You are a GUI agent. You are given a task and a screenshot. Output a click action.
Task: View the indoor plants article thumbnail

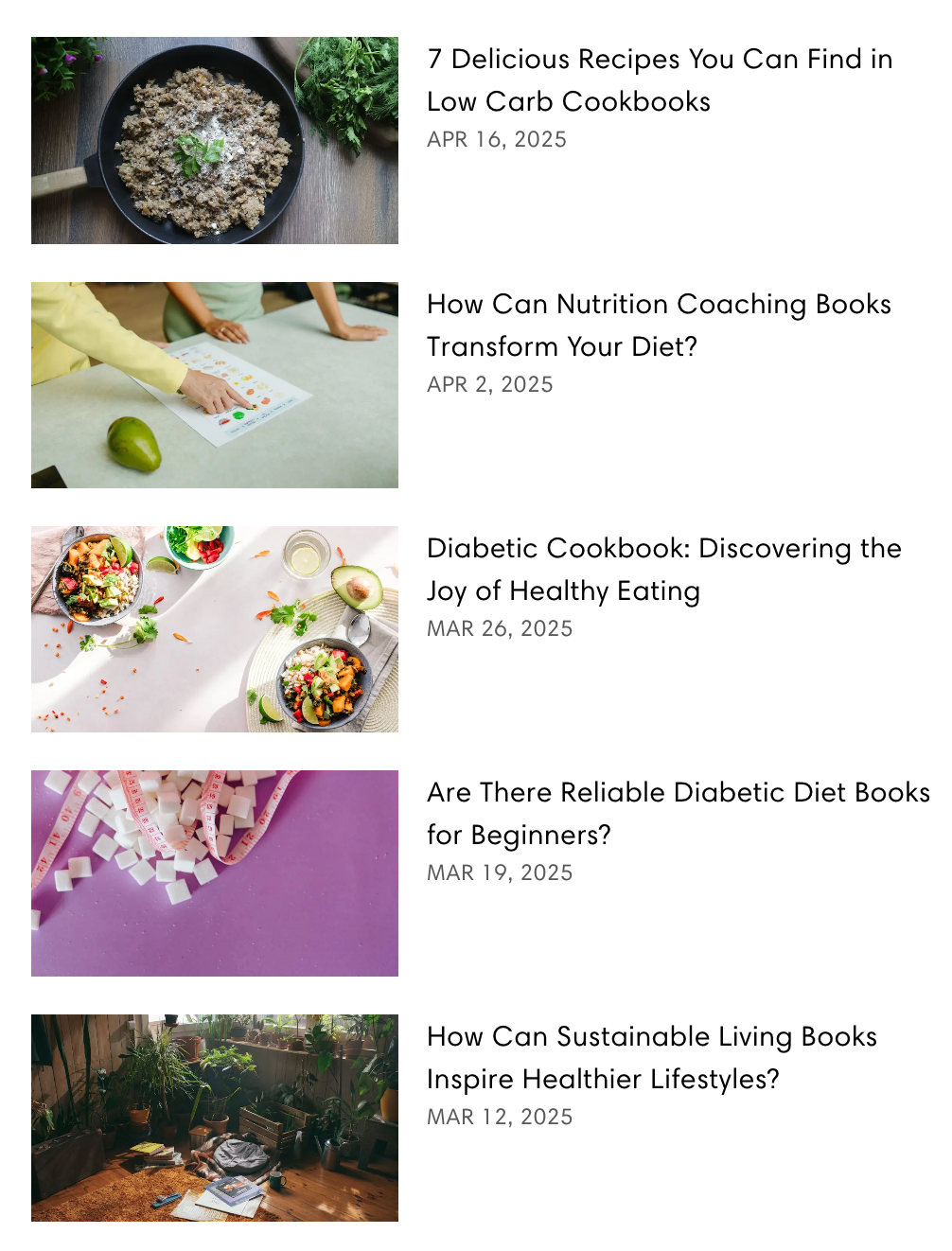214,1118
